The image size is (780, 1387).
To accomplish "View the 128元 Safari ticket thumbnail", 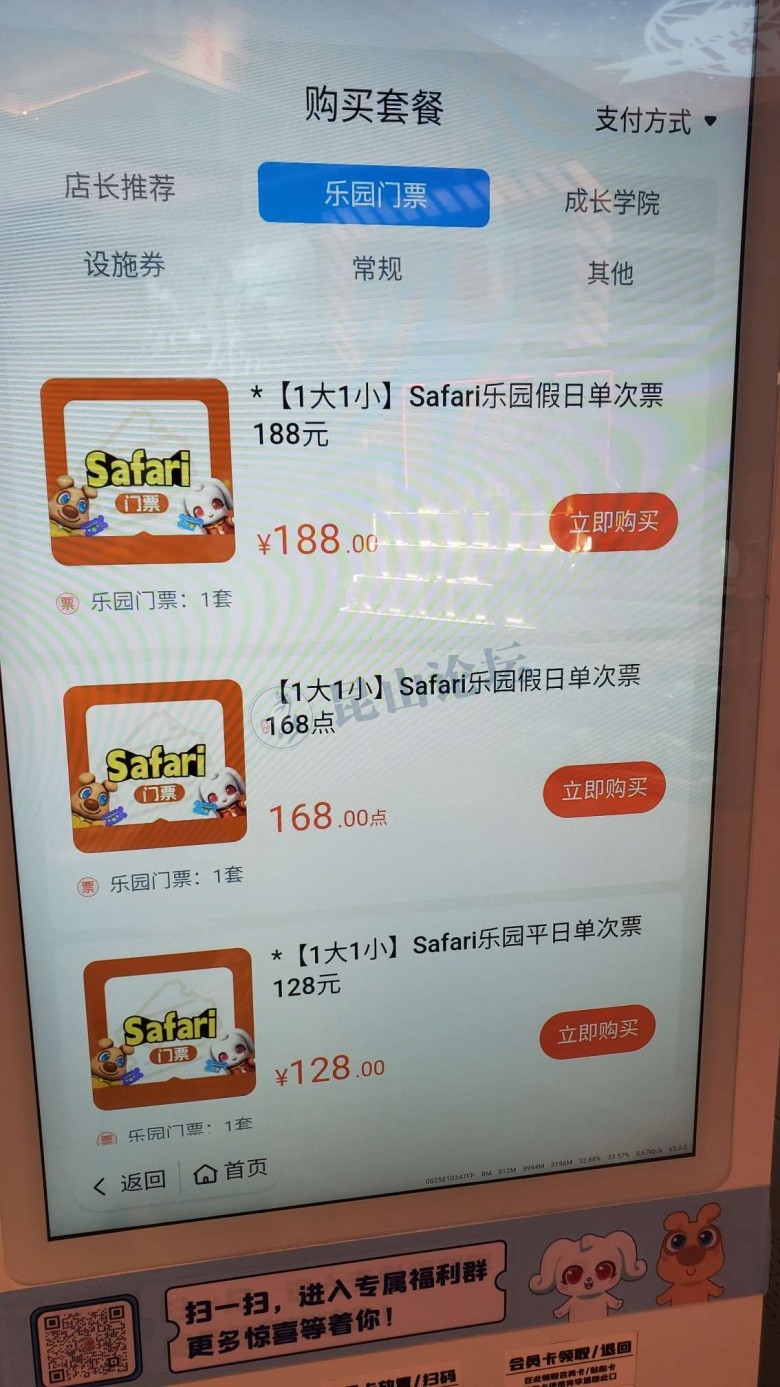I will click(x=169, y=1029).
